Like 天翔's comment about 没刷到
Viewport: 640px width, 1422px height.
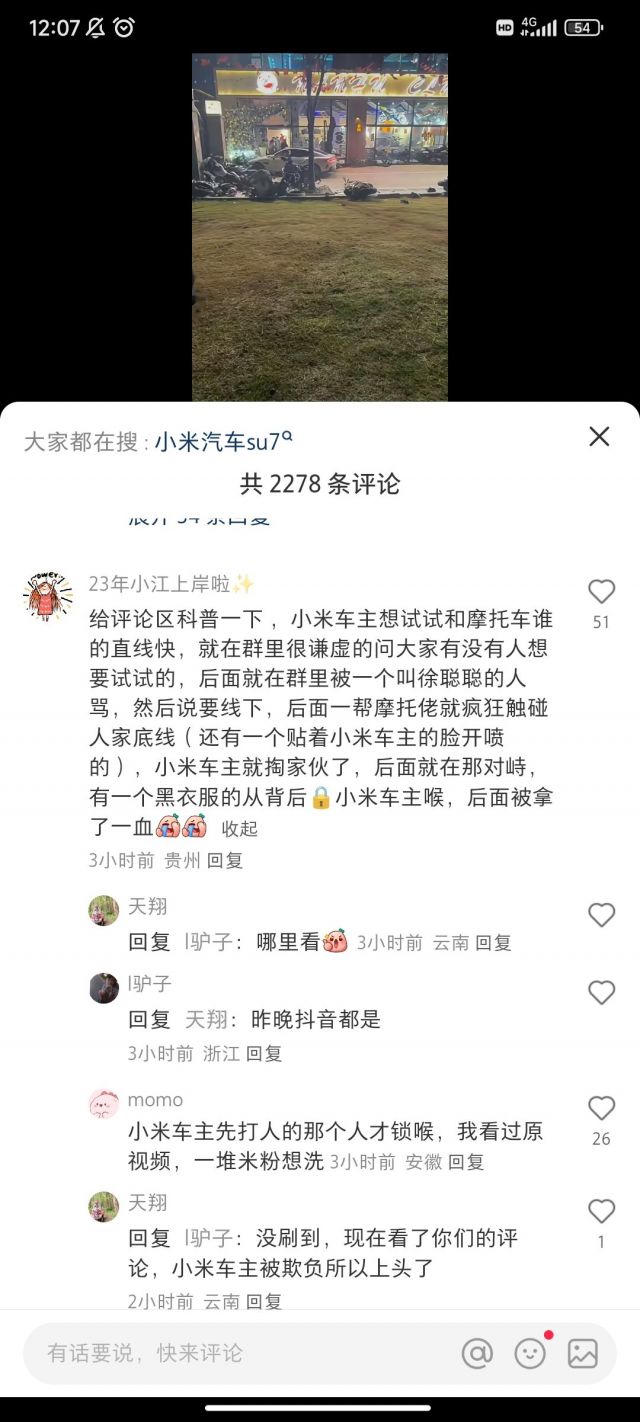[x=601, y=1212]
